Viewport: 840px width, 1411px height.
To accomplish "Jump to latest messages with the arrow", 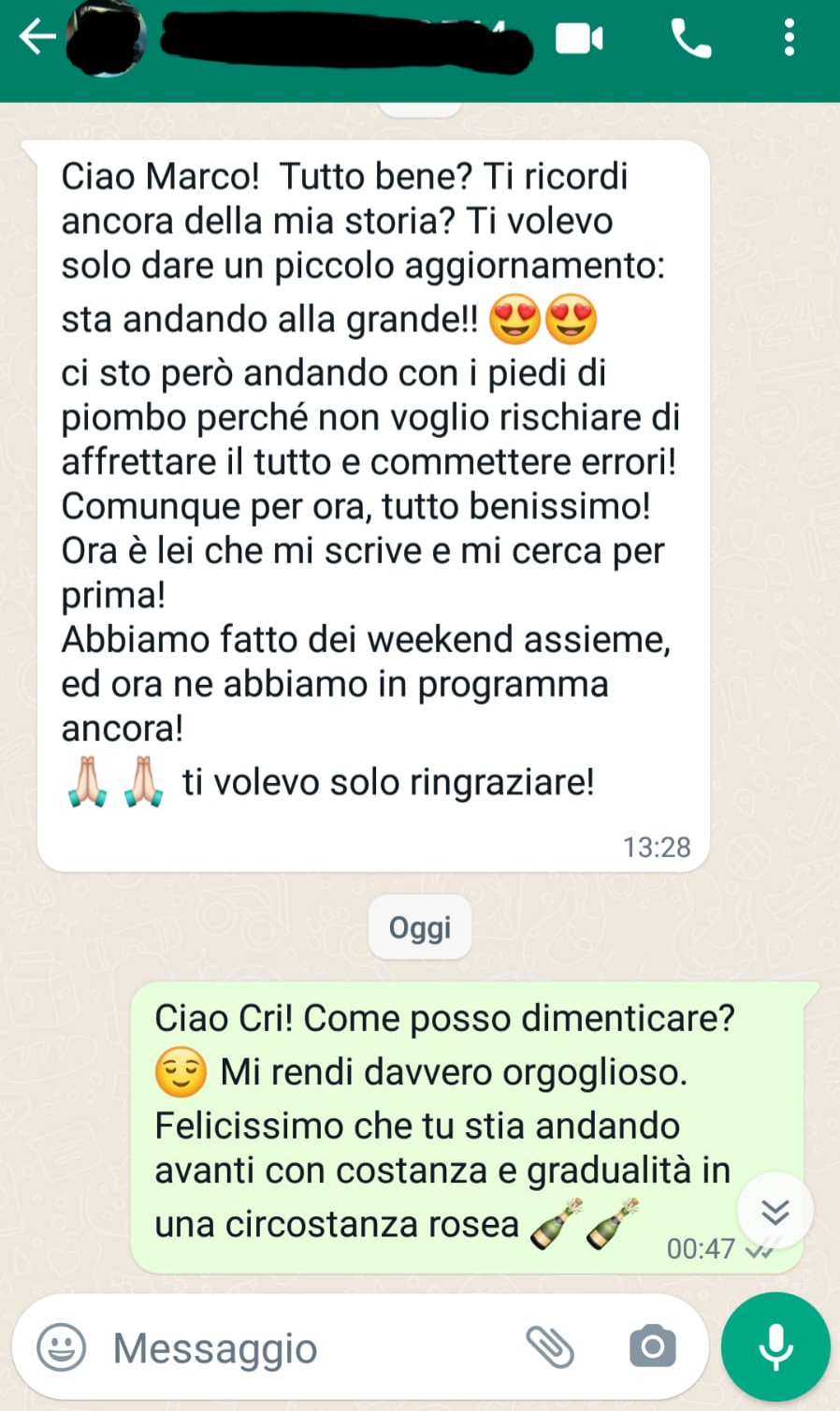I will [775, 1211].
